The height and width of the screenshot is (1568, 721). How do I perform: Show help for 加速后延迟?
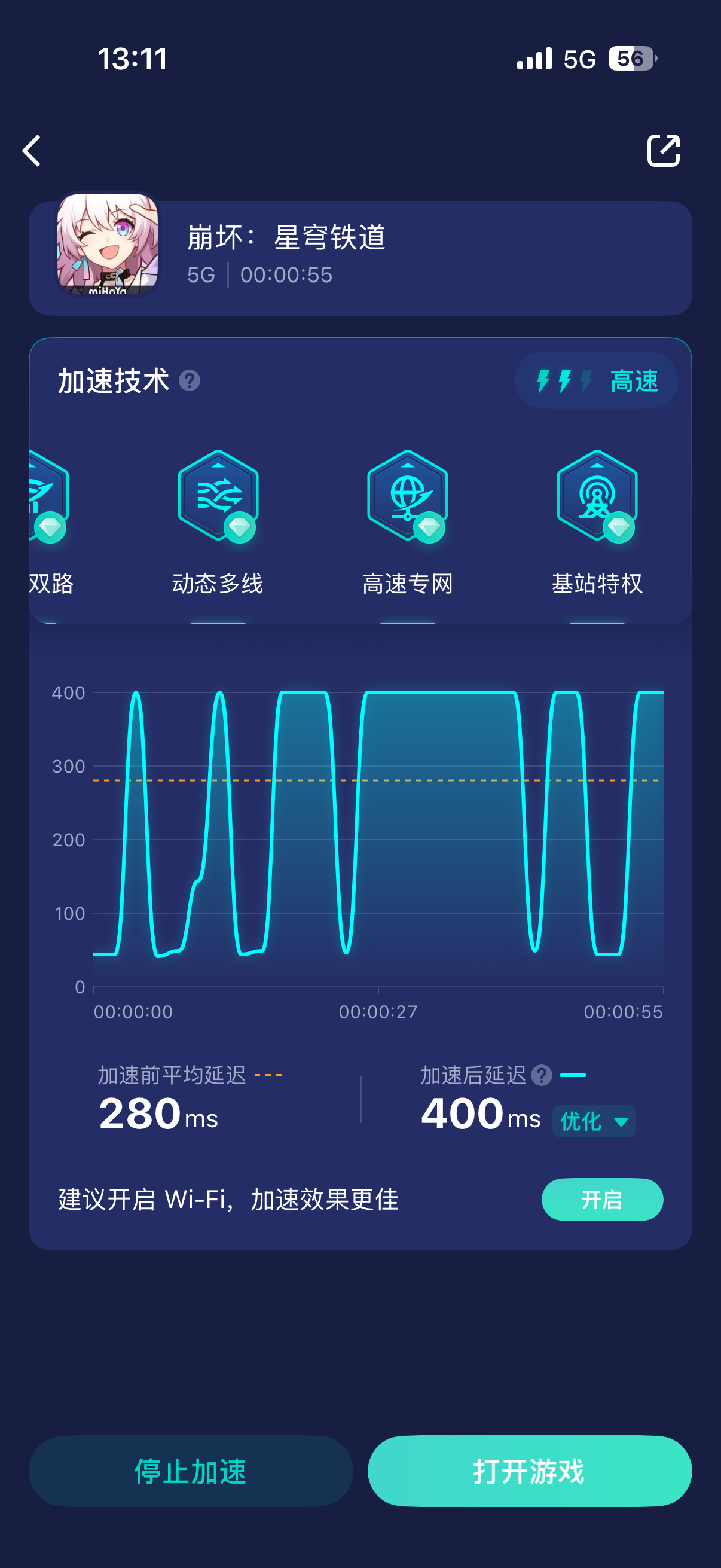pyautogui.click(x=541, y=1076)
